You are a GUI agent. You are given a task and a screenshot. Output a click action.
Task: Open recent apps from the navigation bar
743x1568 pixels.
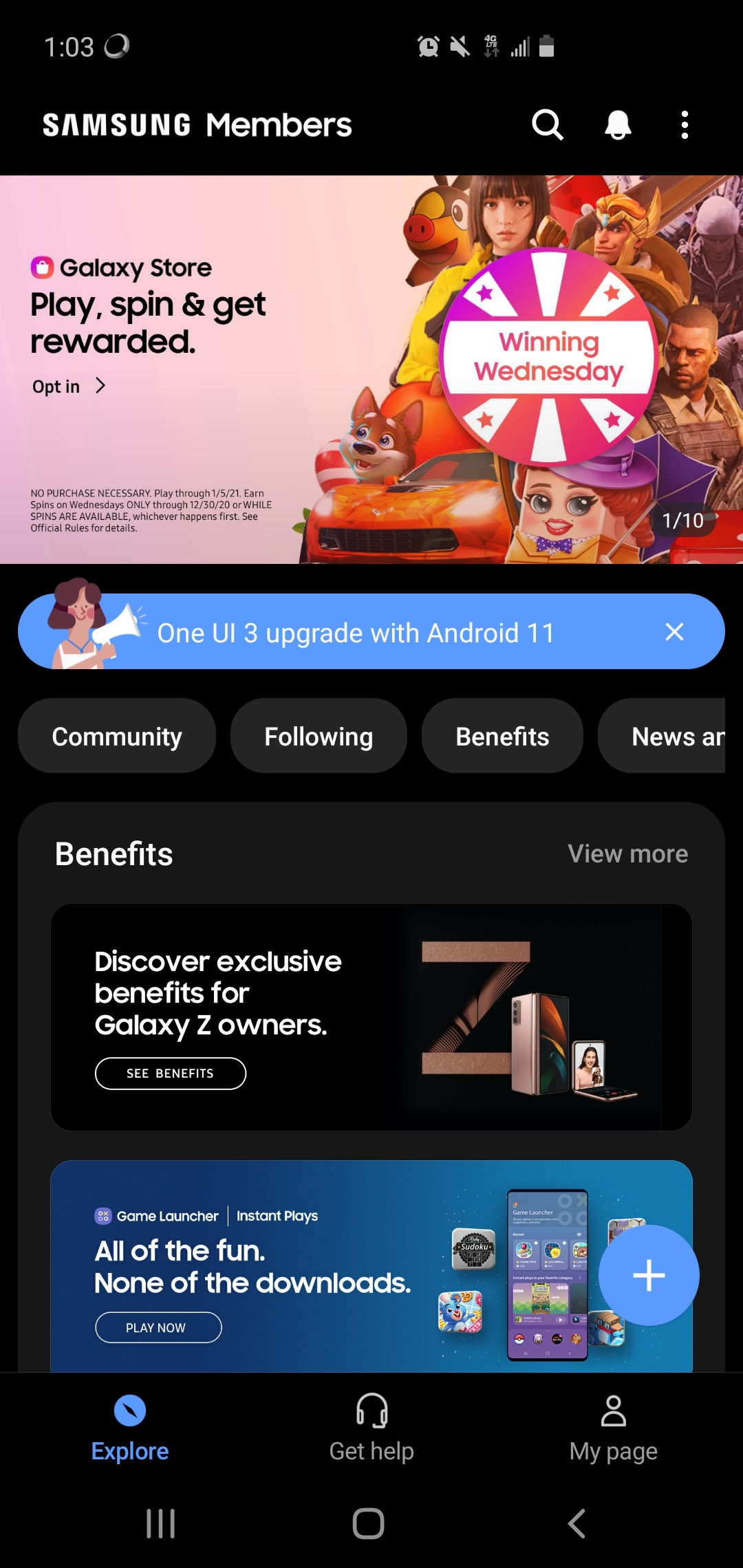[x=161, y=1524]
